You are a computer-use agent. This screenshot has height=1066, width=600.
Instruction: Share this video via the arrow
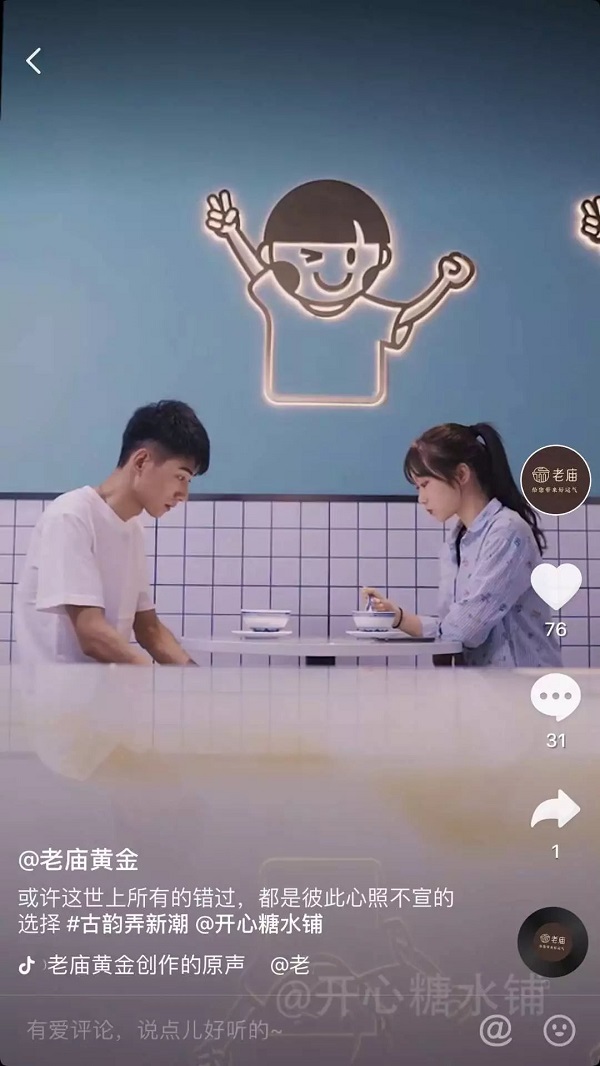(555, 809)
